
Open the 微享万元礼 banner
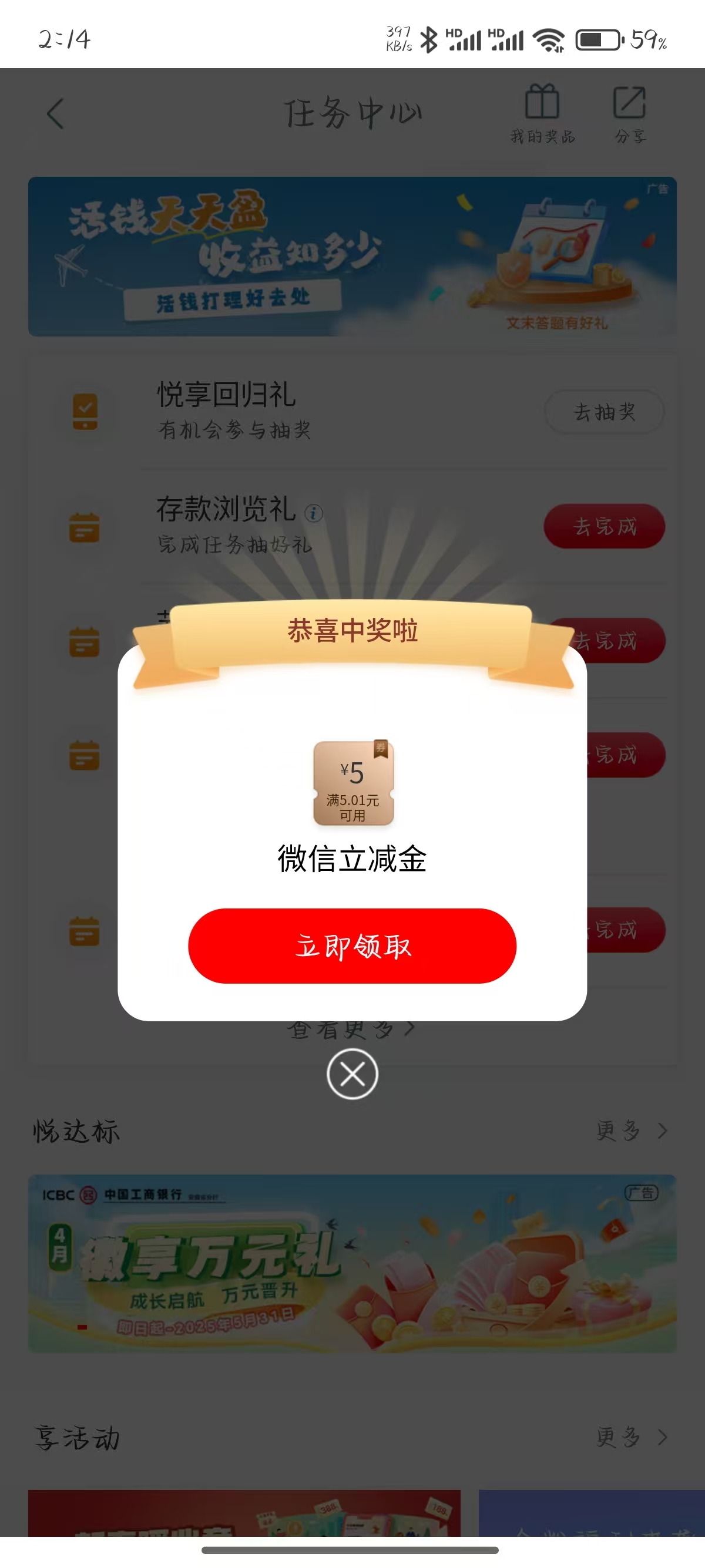pos(352,1264)
